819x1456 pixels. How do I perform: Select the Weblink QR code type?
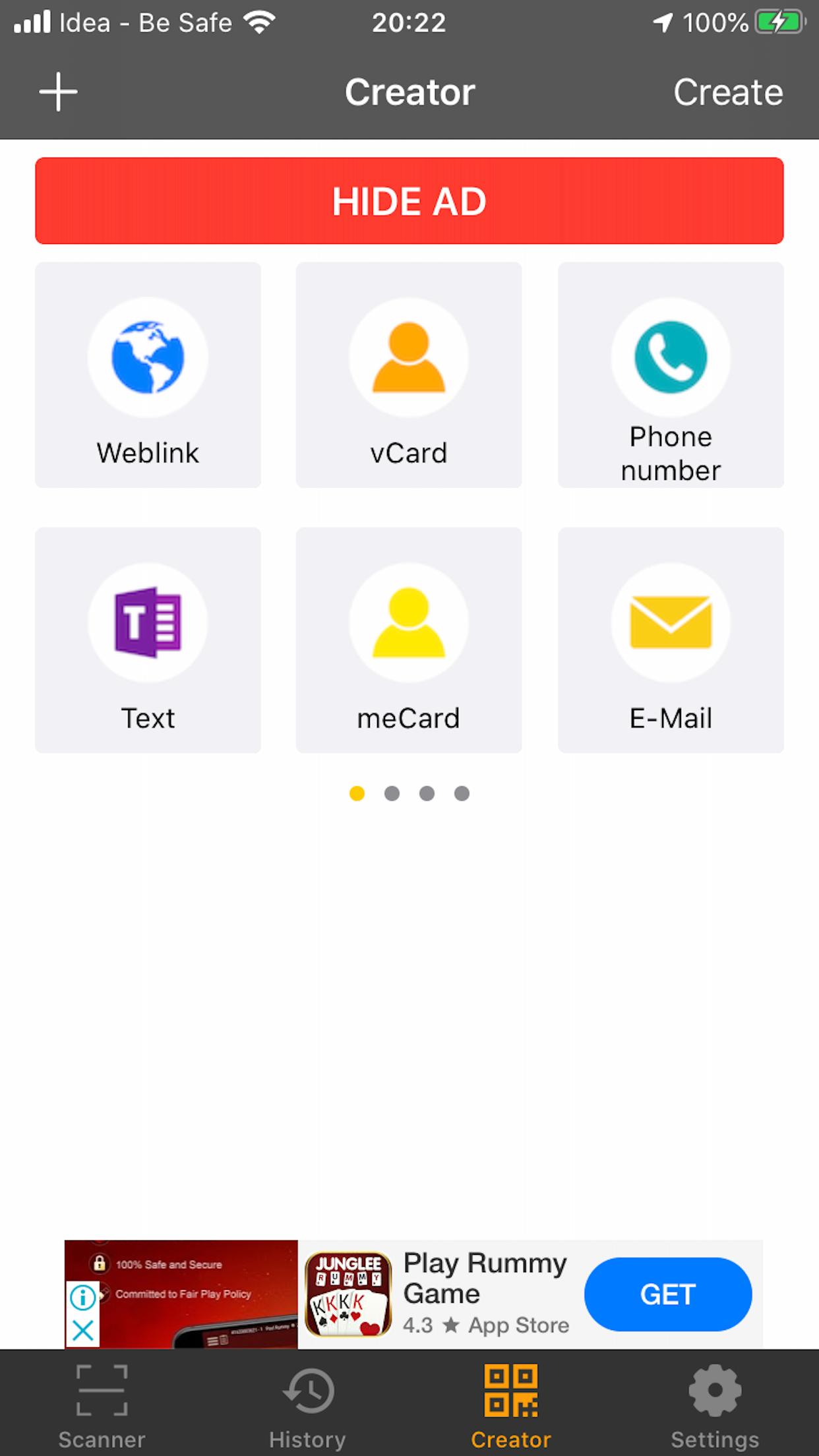click(147, 375)
